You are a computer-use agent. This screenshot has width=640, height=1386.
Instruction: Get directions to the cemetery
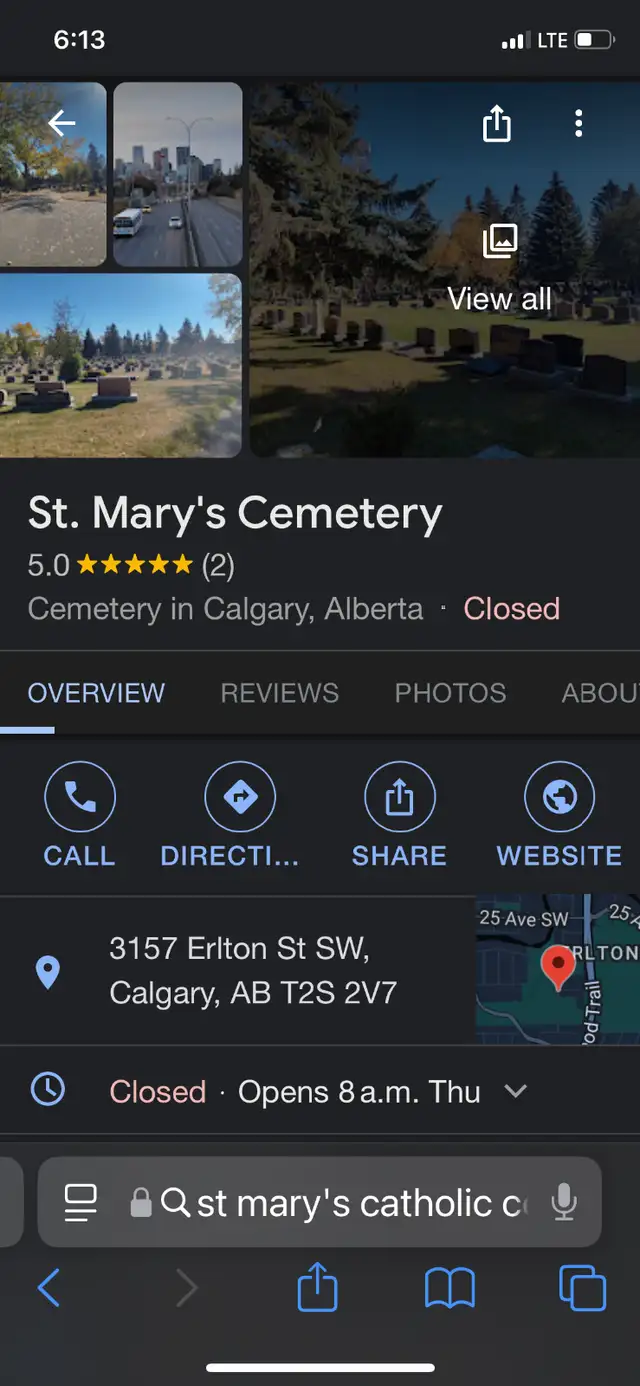pos(229,814)
